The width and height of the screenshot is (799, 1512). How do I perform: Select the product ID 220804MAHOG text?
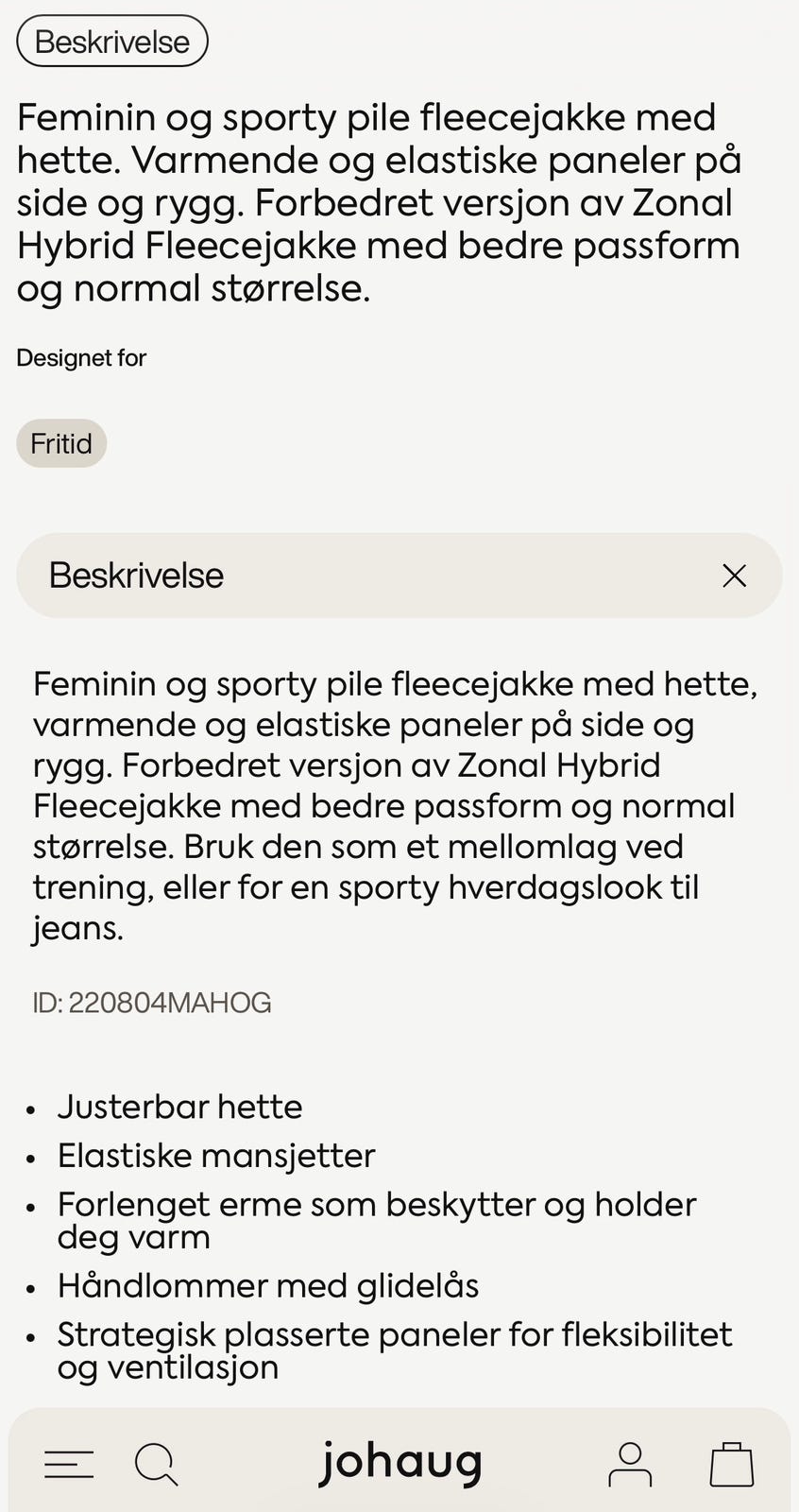[152, 1003]
